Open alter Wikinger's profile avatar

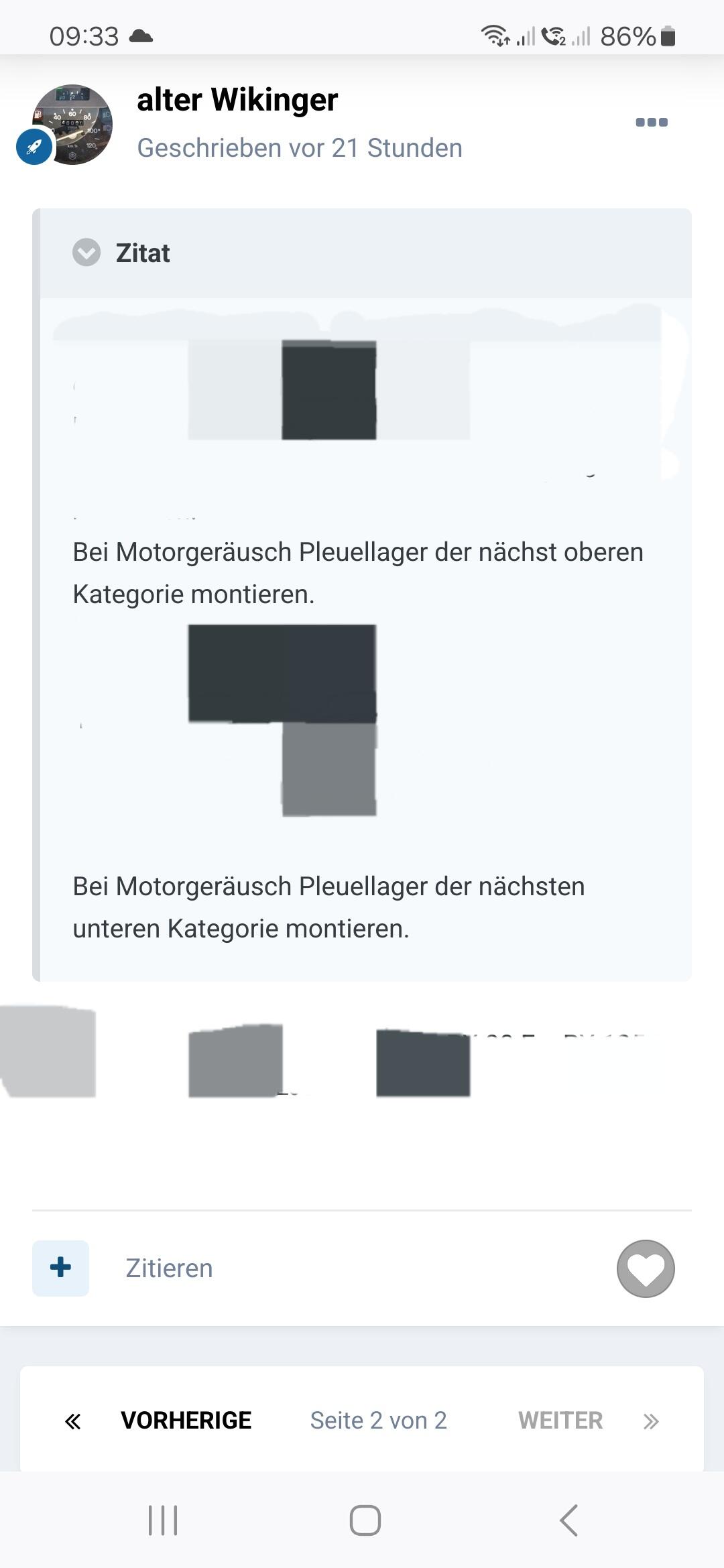tap(72, 125)
